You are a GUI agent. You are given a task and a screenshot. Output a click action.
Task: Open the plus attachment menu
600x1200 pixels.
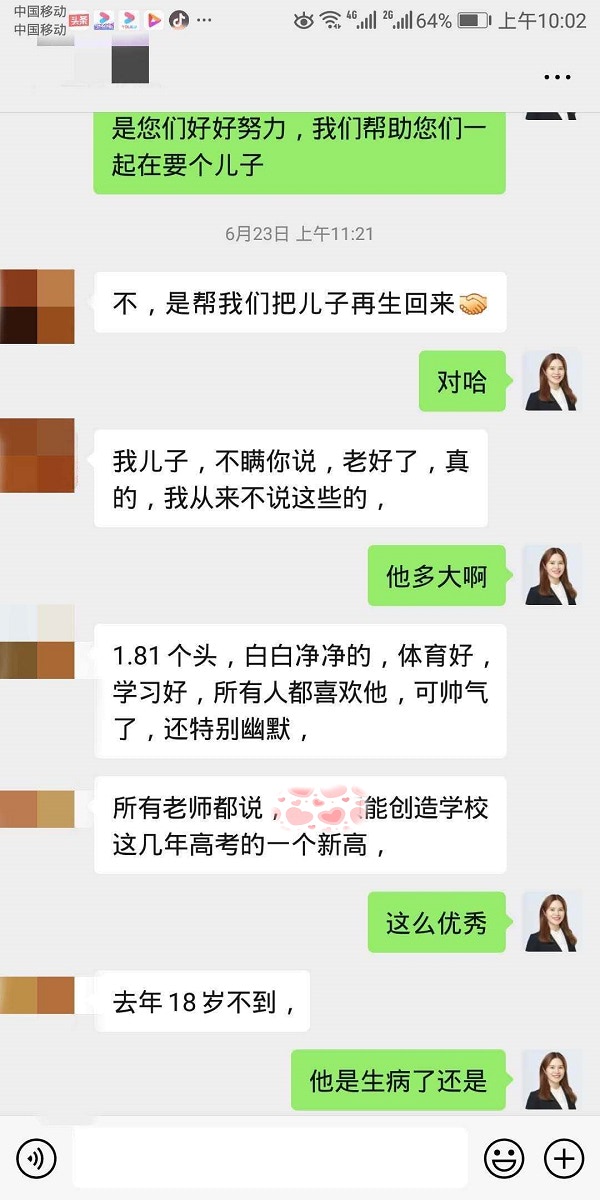(563, 1159)
